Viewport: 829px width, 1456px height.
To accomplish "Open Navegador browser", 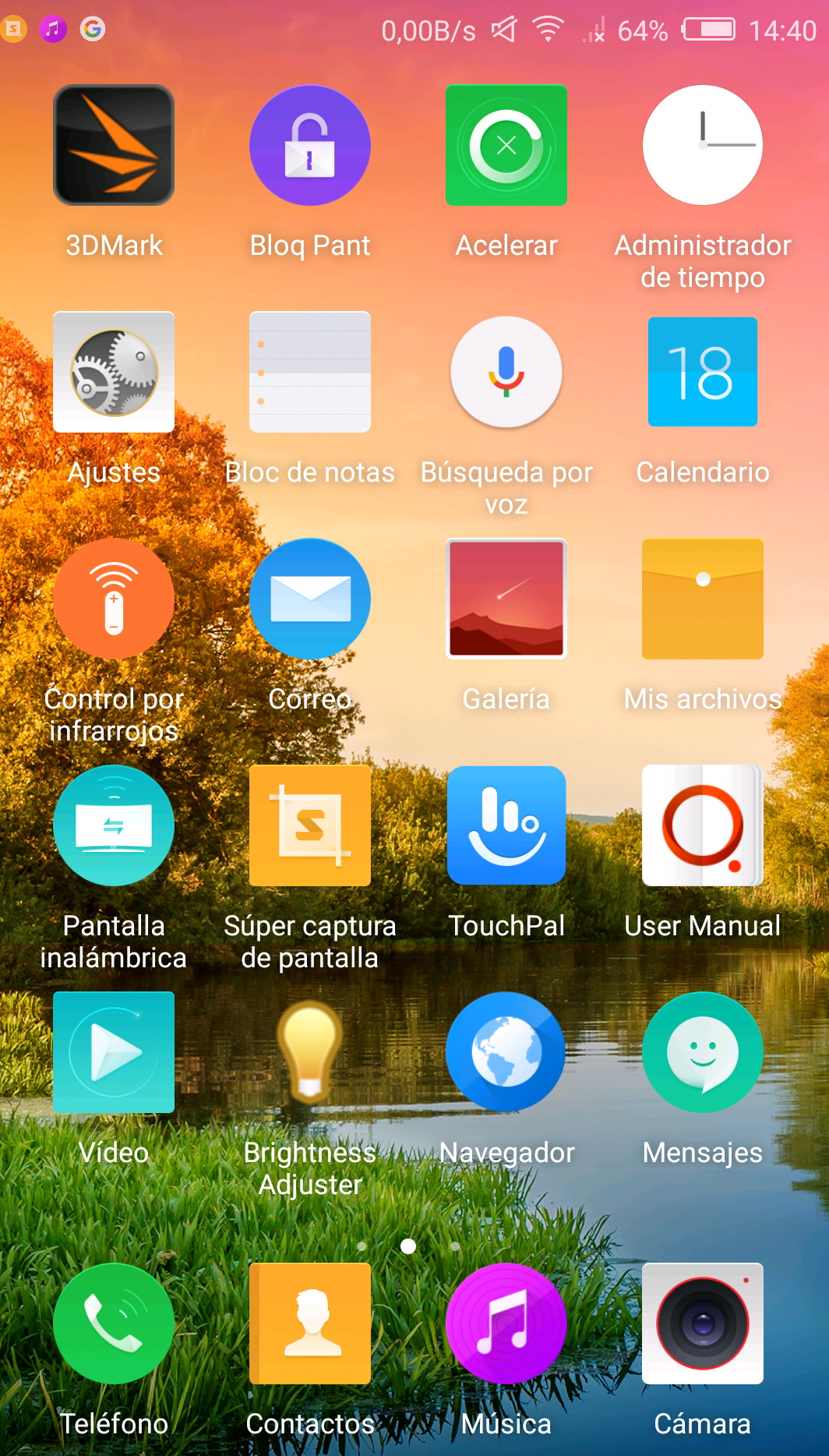I will pyautogui.click(x=506, y=1053).
